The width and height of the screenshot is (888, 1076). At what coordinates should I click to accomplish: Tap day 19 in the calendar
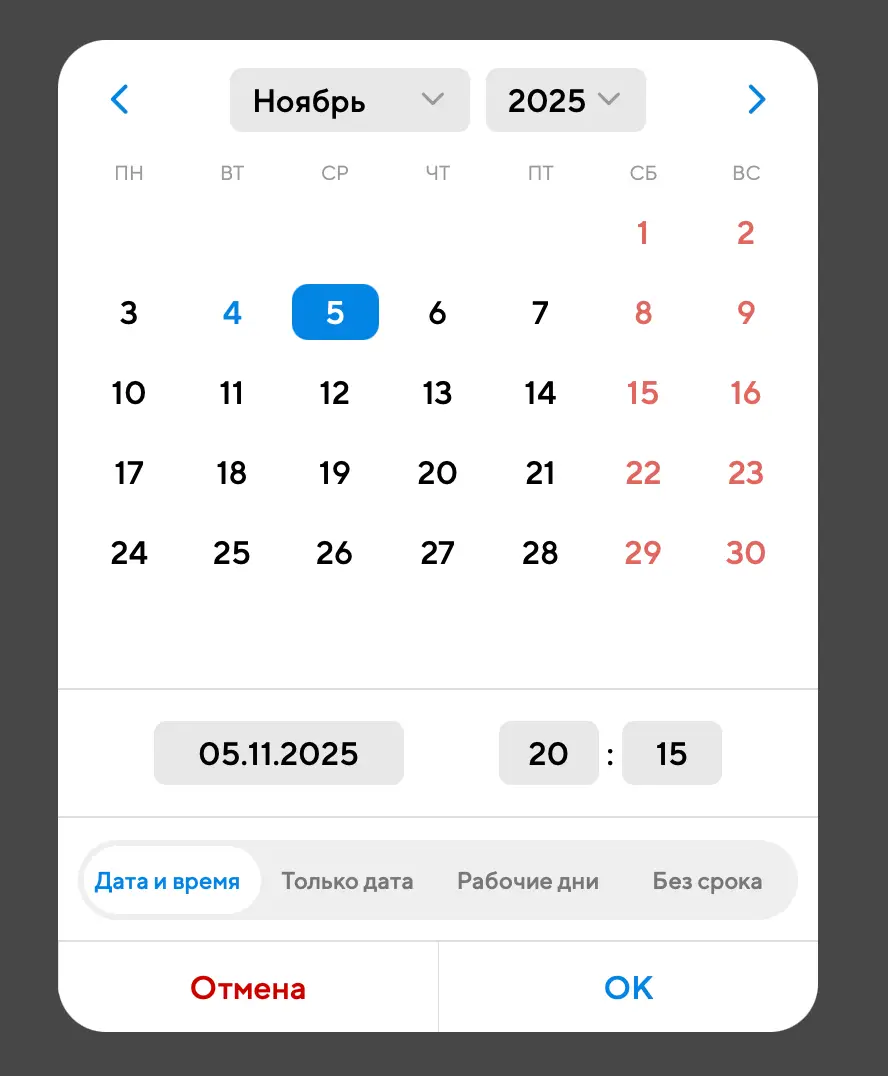point(335,473)
